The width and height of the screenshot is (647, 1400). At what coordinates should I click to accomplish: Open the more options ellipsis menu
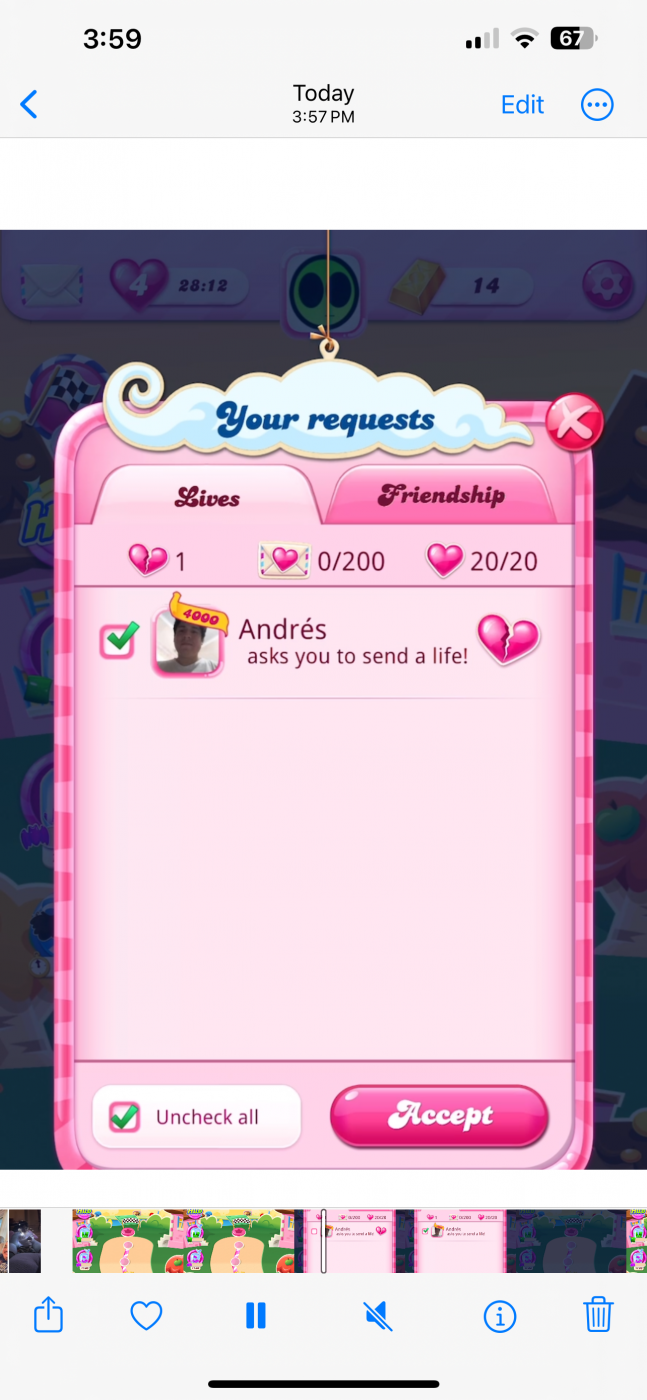coord(597,105)
